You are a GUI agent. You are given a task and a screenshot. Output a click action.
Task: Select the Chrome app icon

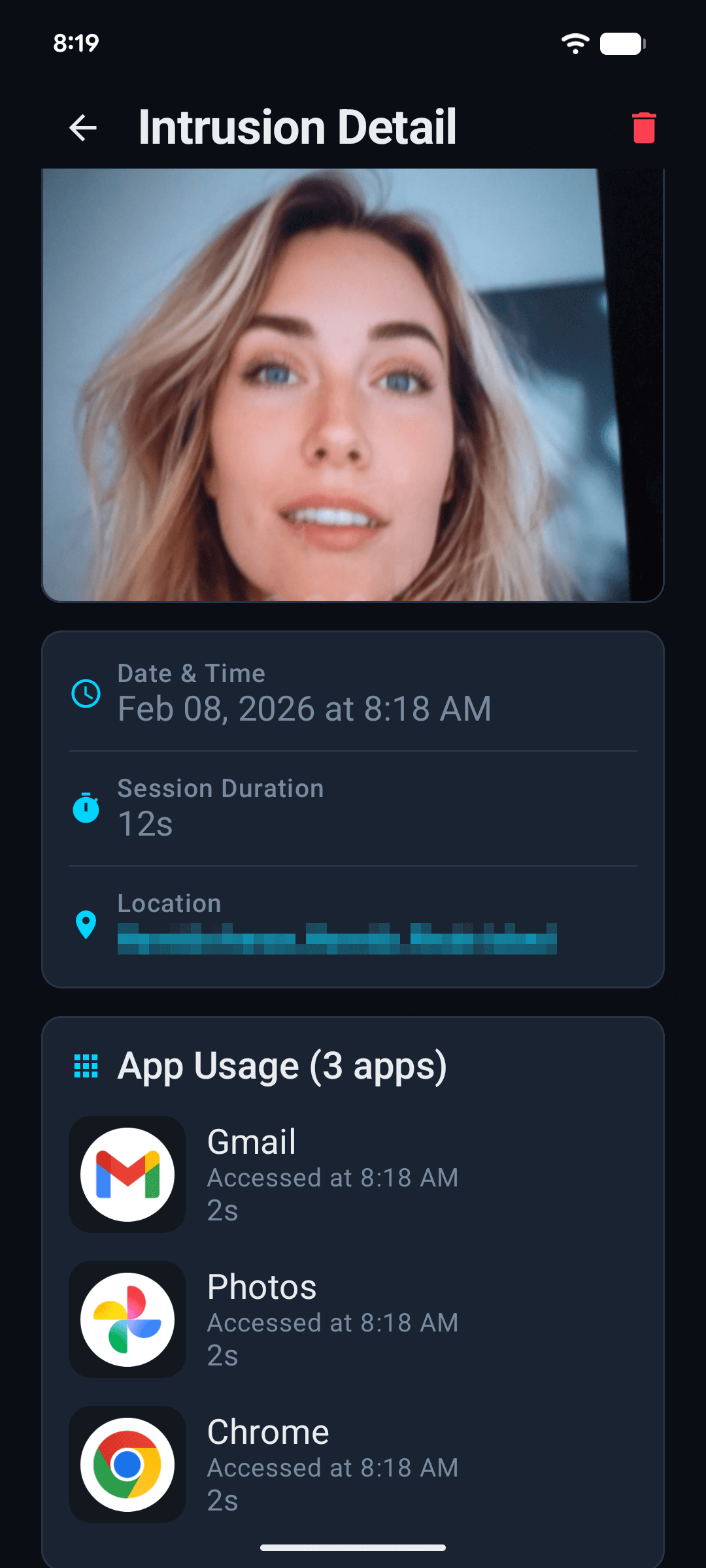click(127, 1465)
